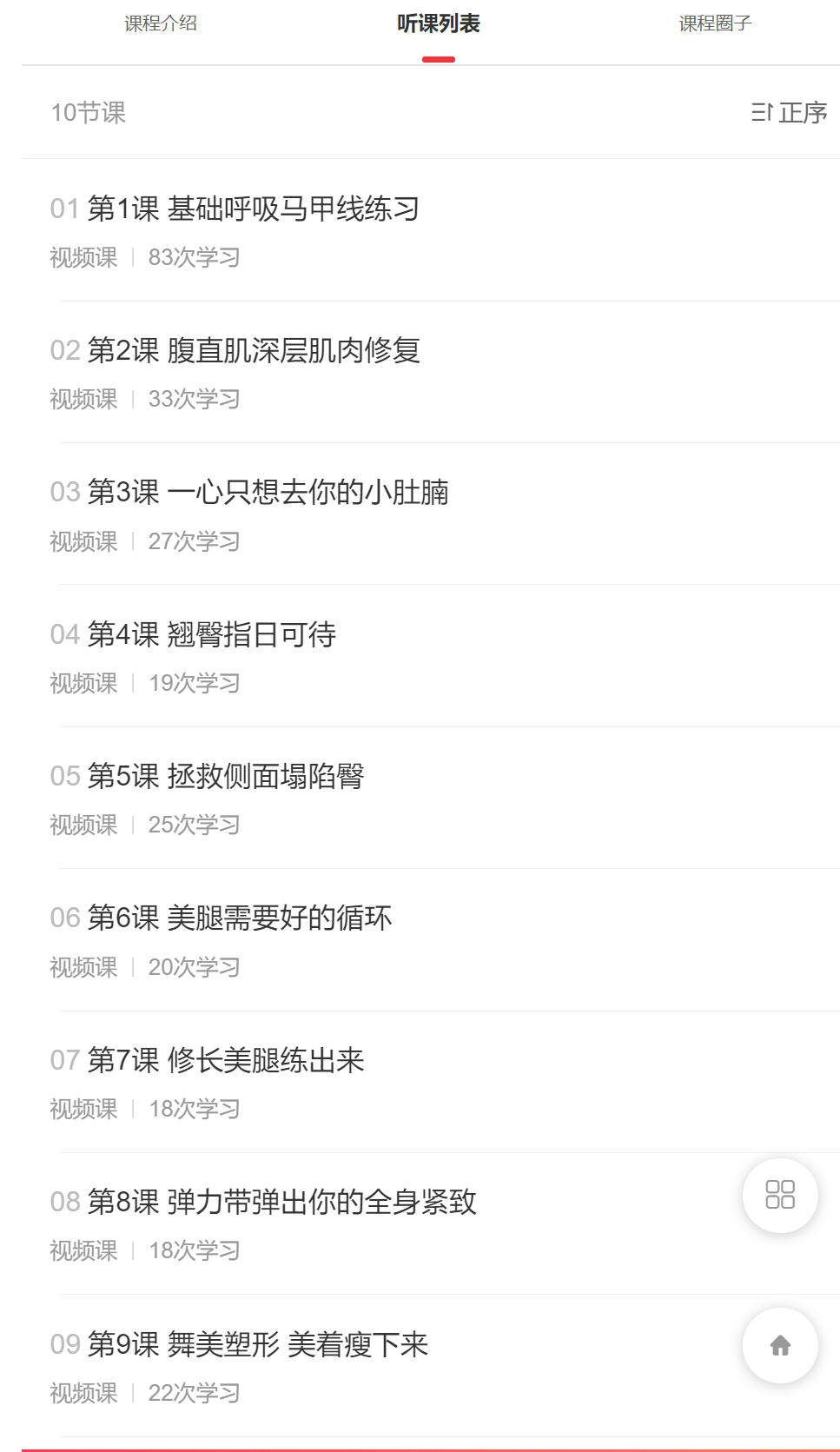
Task: Go to home via floating house button
Action: click(x=779, y=1345)
